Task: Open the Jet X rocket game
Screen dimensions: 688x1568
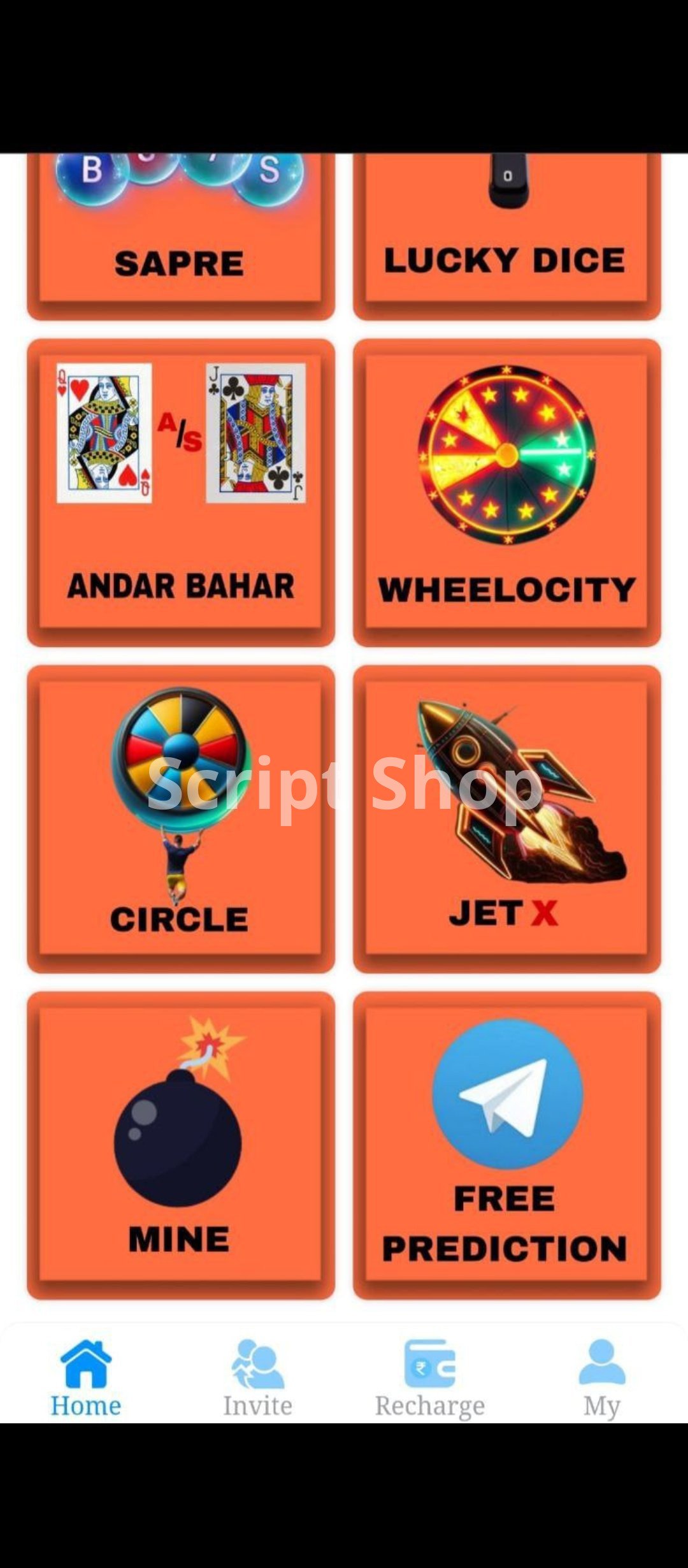Action: 507,819
